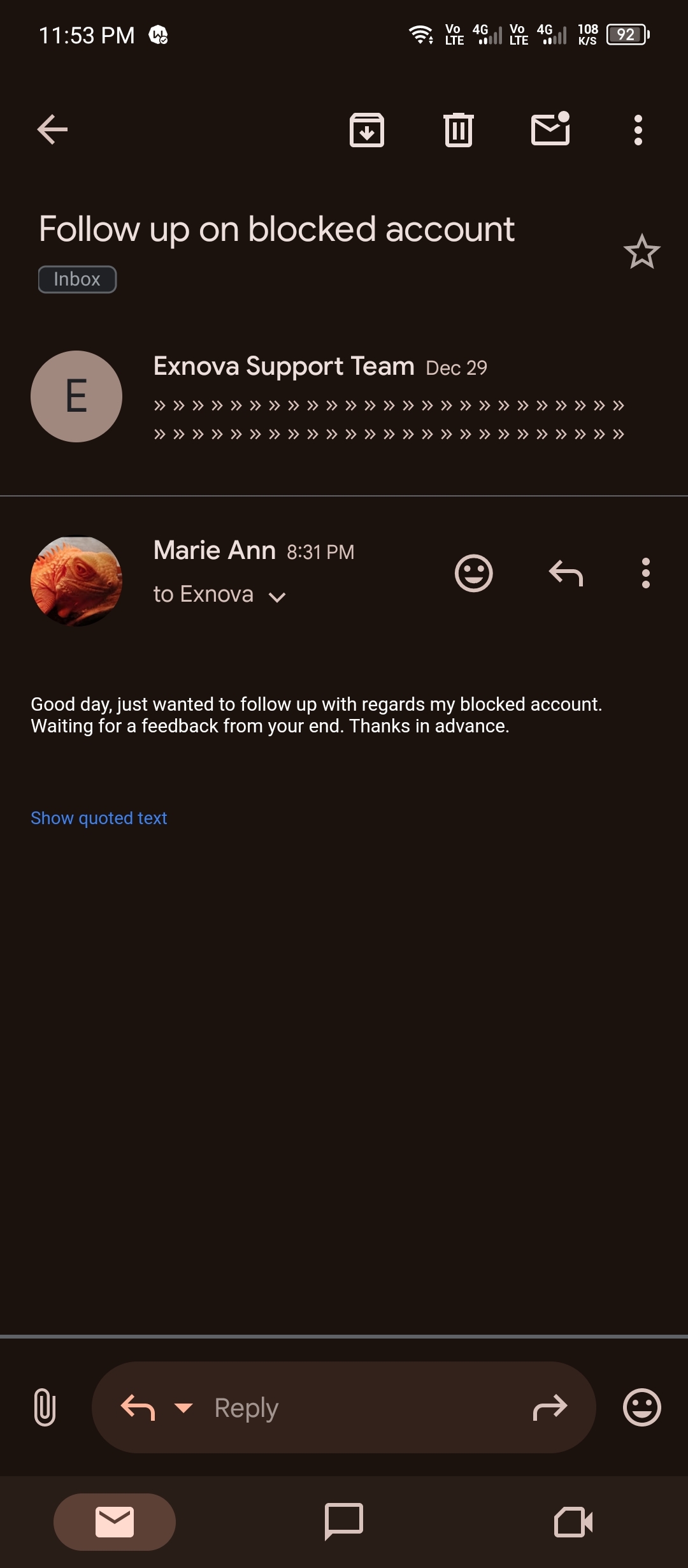
Task: Go back to the inbox list
Action: 52,130
